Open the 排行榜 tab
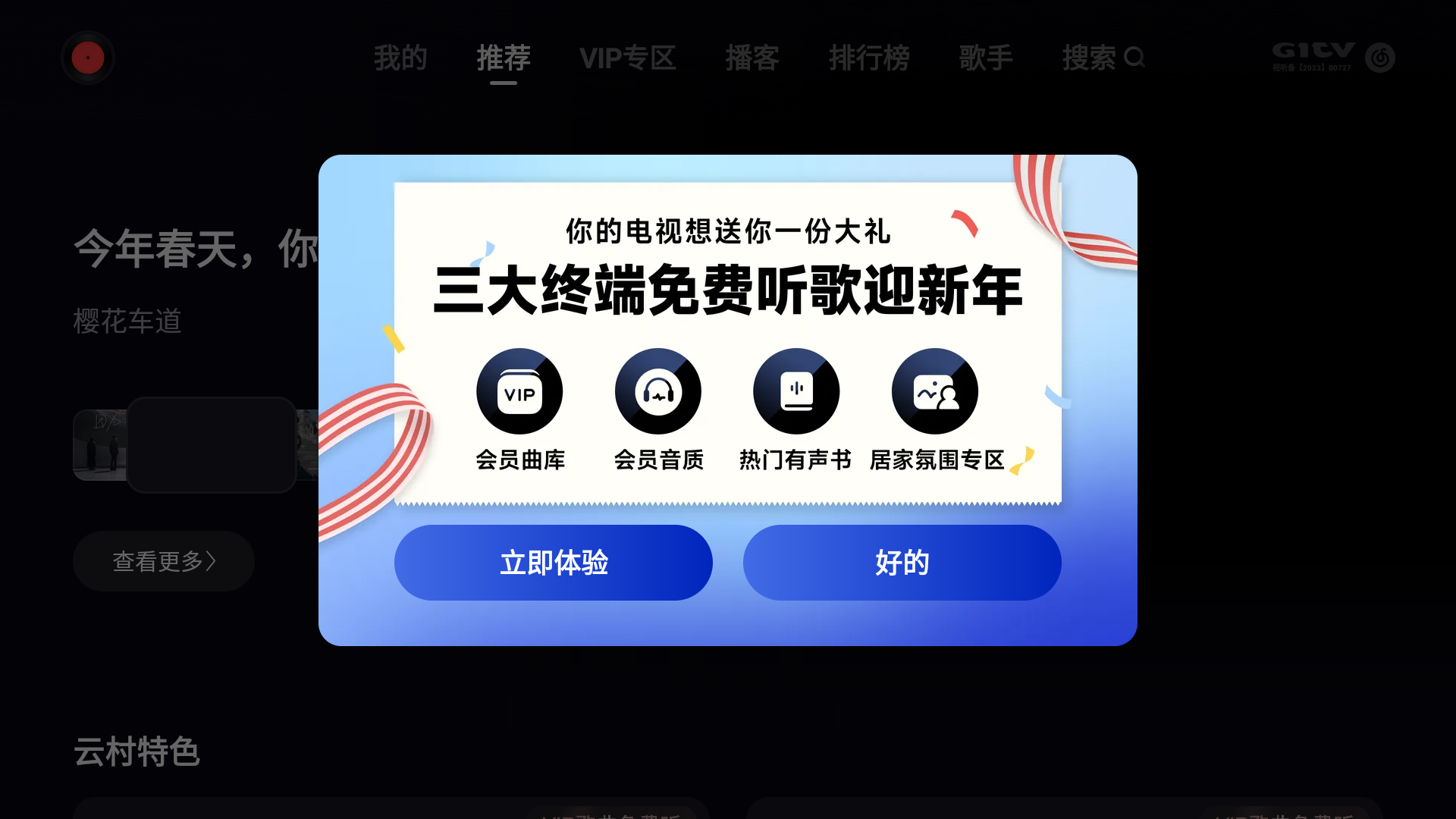This screenshot has height=819, width=1456. click(x=869, y=58)
